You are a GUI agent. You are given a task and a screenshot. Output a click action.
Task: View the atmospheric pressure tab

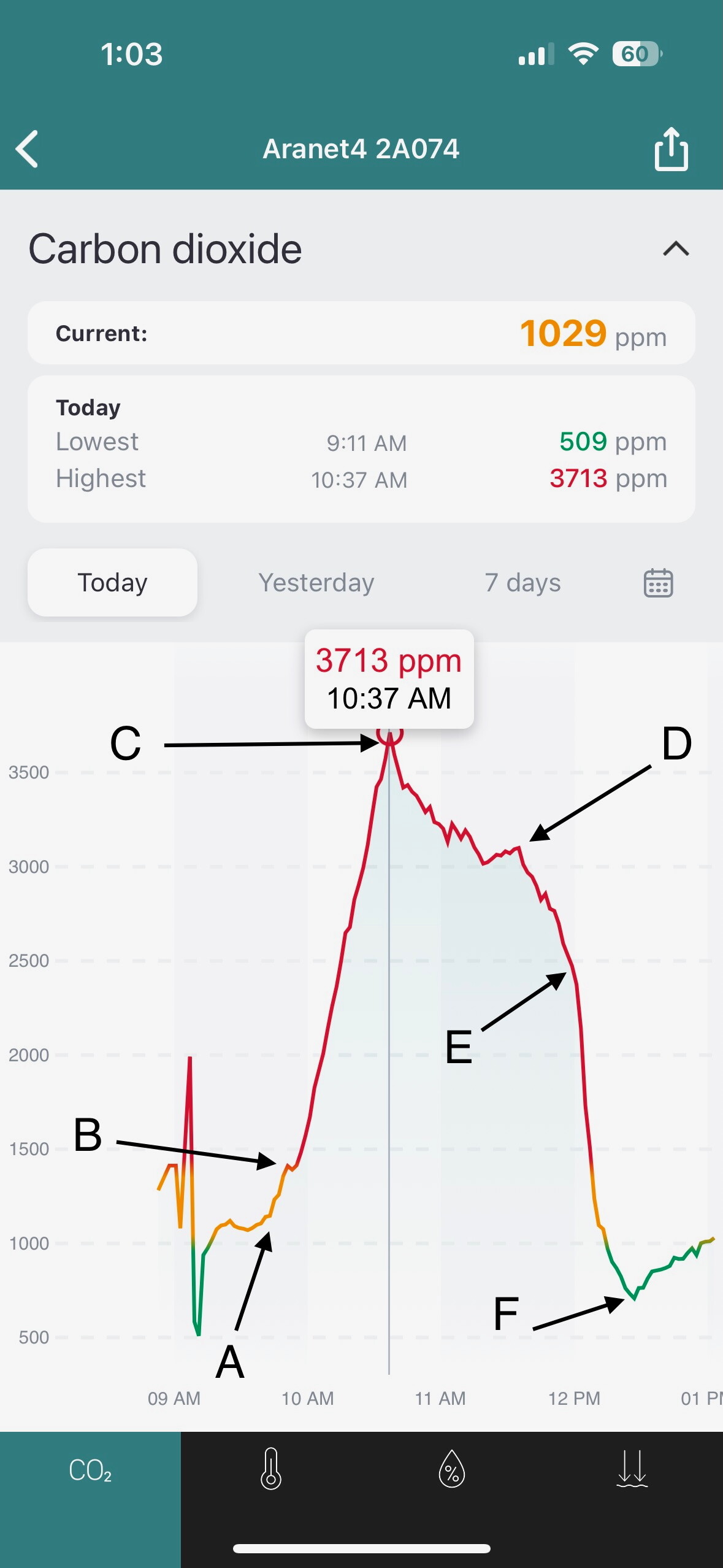tap(632, 1469)
